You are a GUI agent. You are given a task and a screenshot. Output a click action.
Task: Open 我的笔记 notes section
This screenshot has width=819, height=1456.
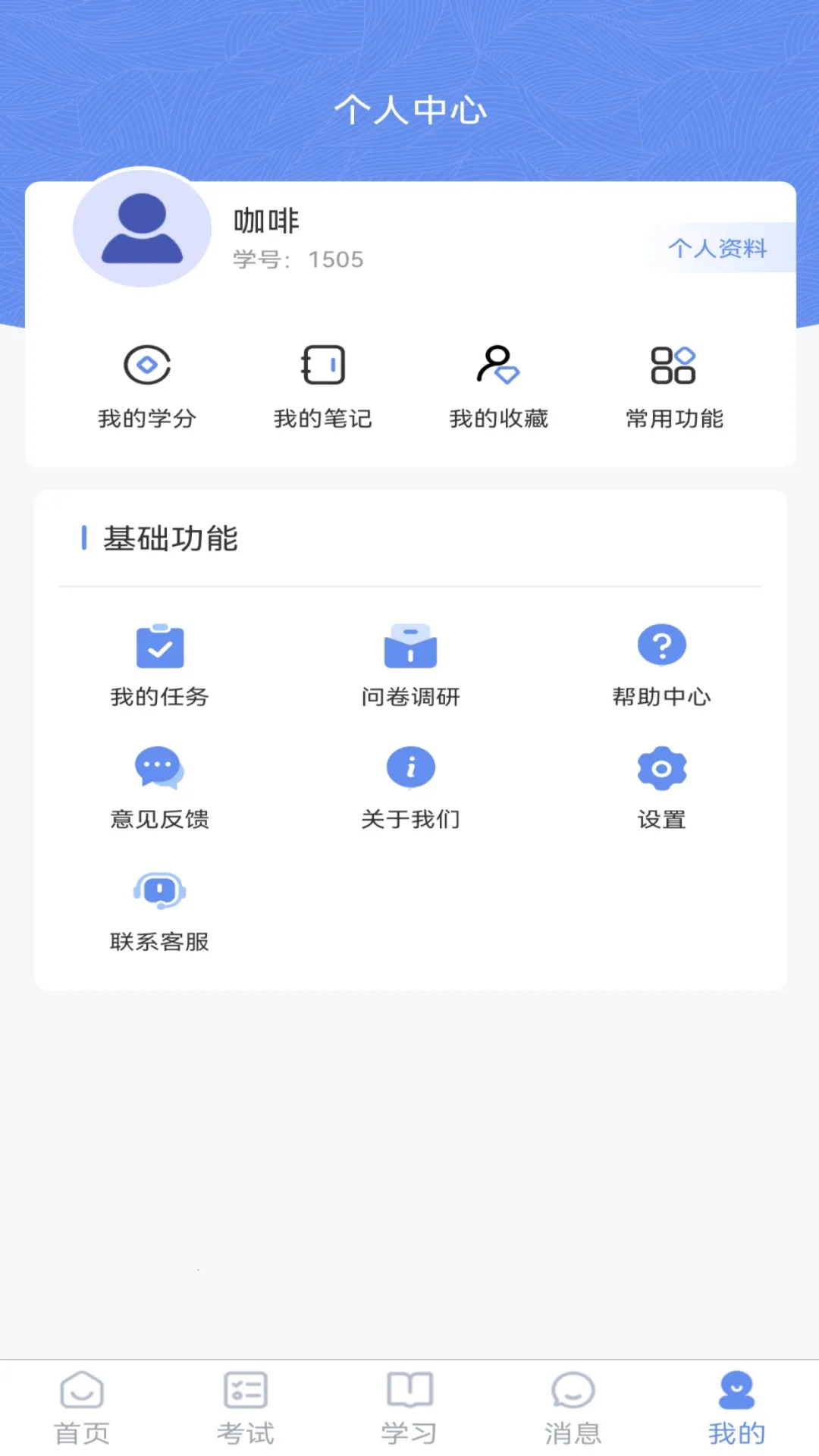coord(323,387)
